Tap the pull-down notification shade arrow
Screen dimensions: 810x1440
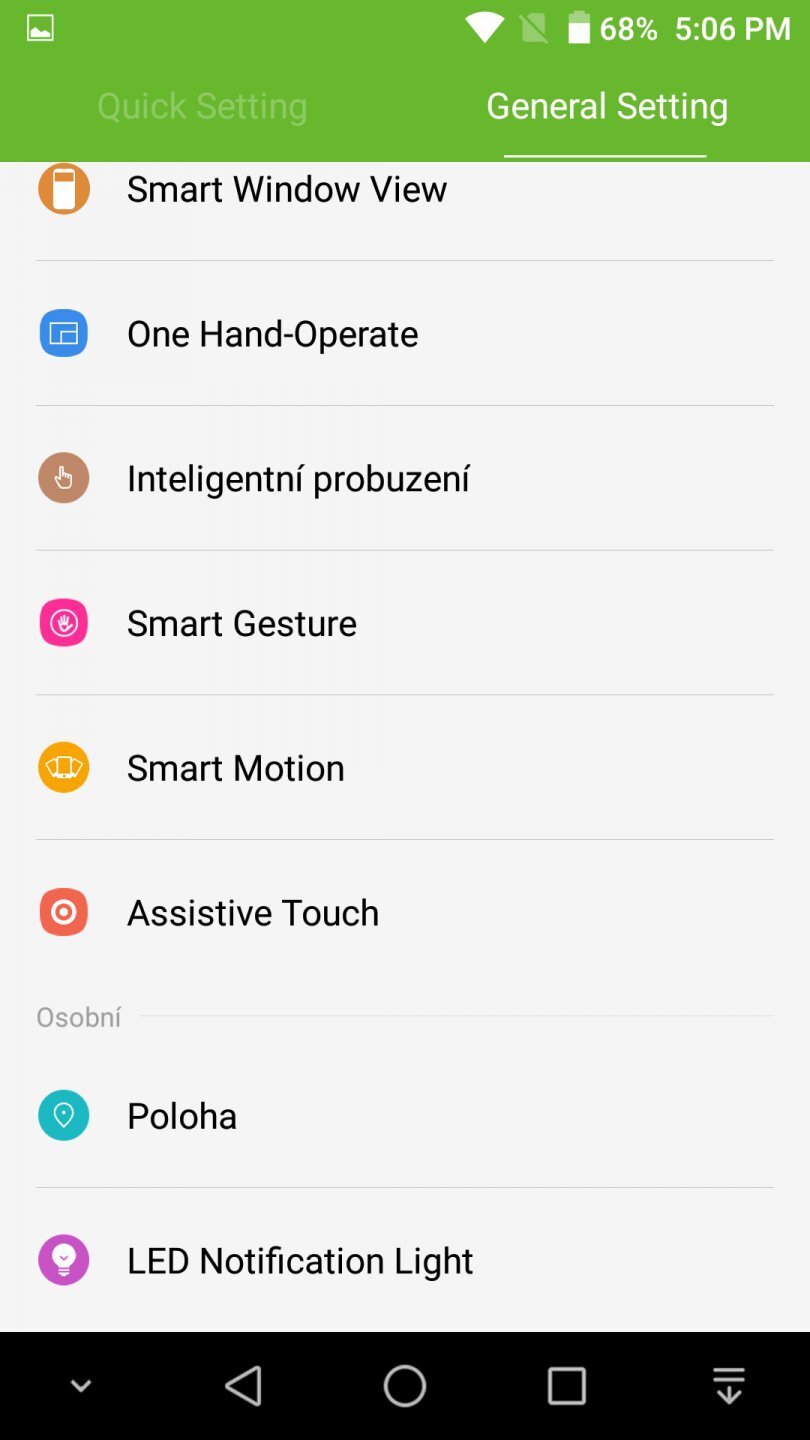pos(729,1385)
